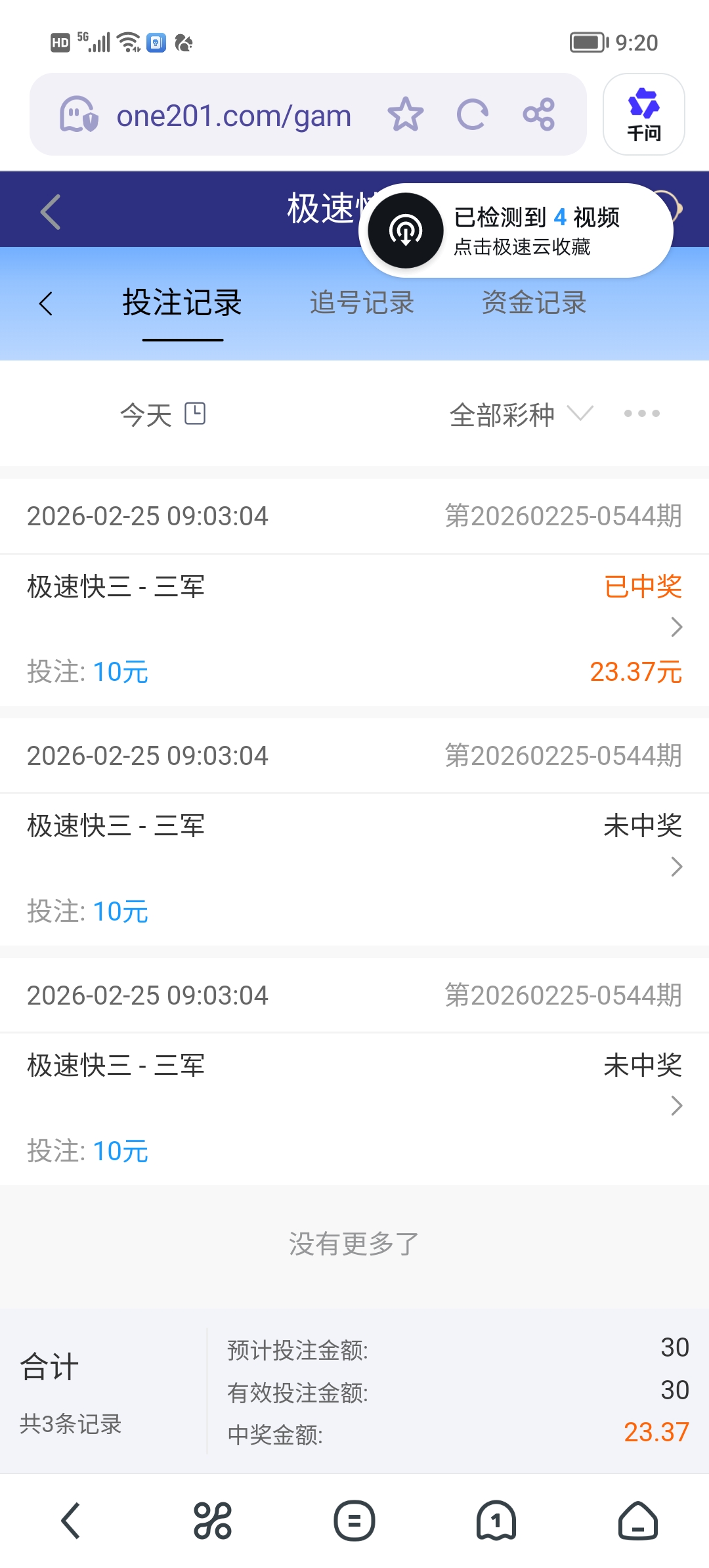Open the 千问 assistant button
Viewport: 709px width, 1568px height.
click(643, 115)
